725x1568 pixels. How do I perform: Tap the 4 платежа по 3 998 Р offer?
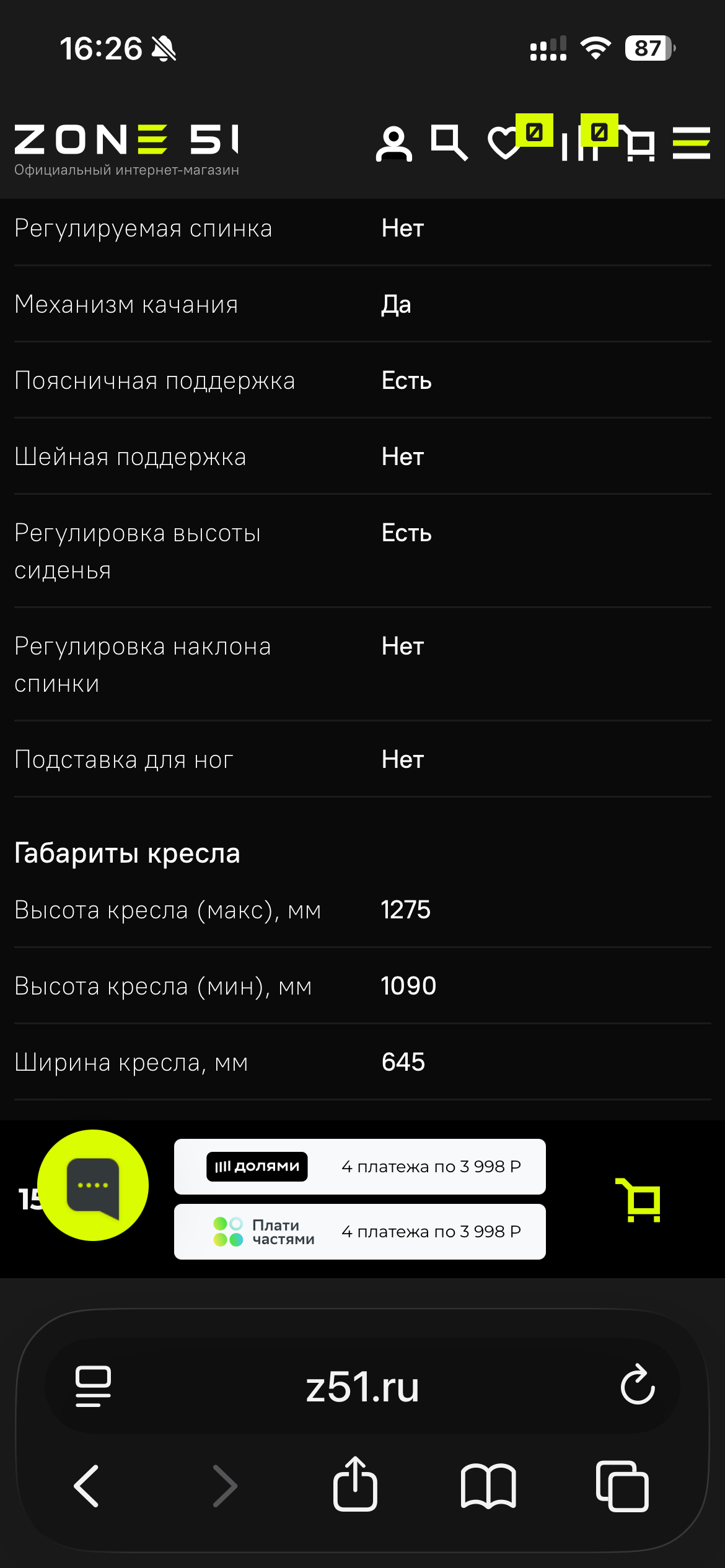point(434,1165)
